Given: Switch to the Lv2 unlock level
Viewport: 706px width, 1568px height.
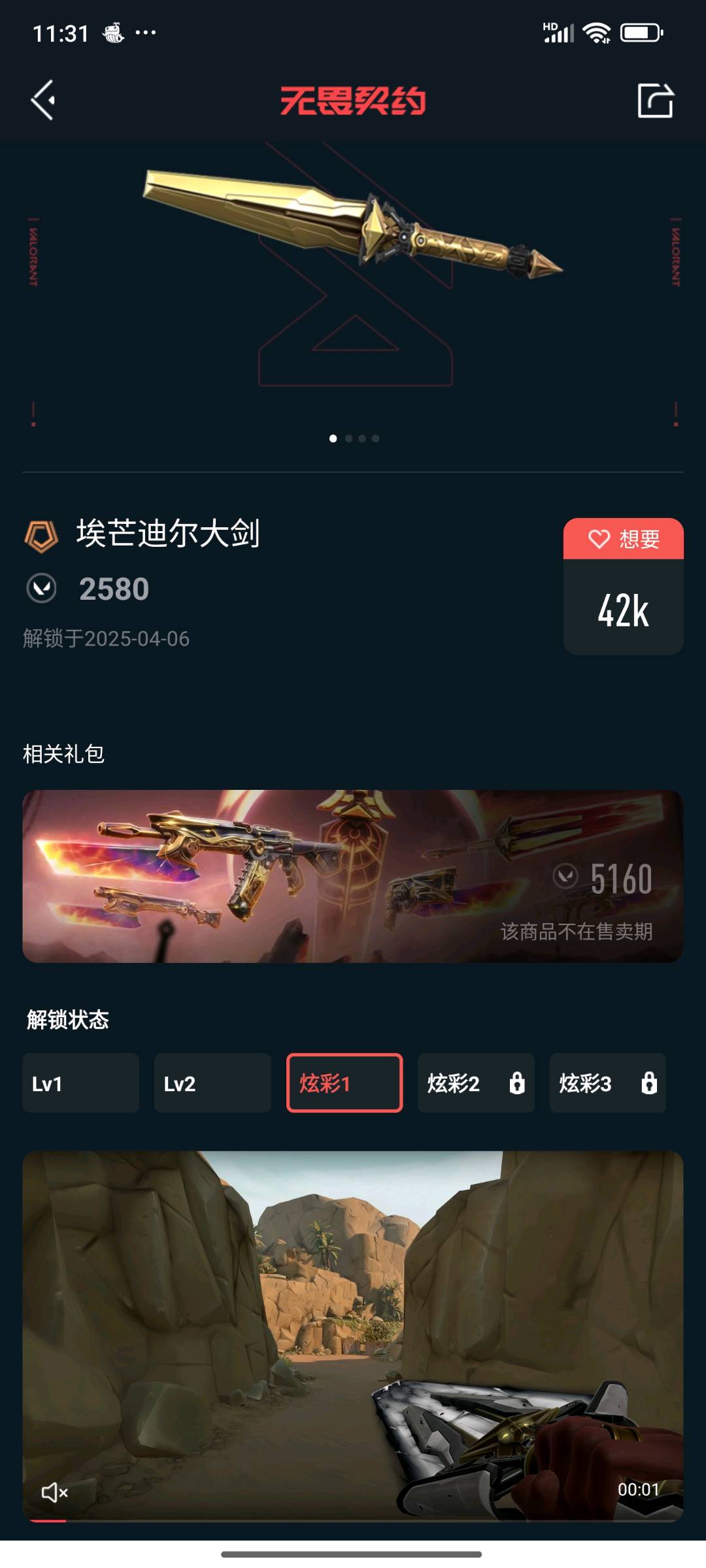Looking at the screenshot, I should coord(212,1083).
